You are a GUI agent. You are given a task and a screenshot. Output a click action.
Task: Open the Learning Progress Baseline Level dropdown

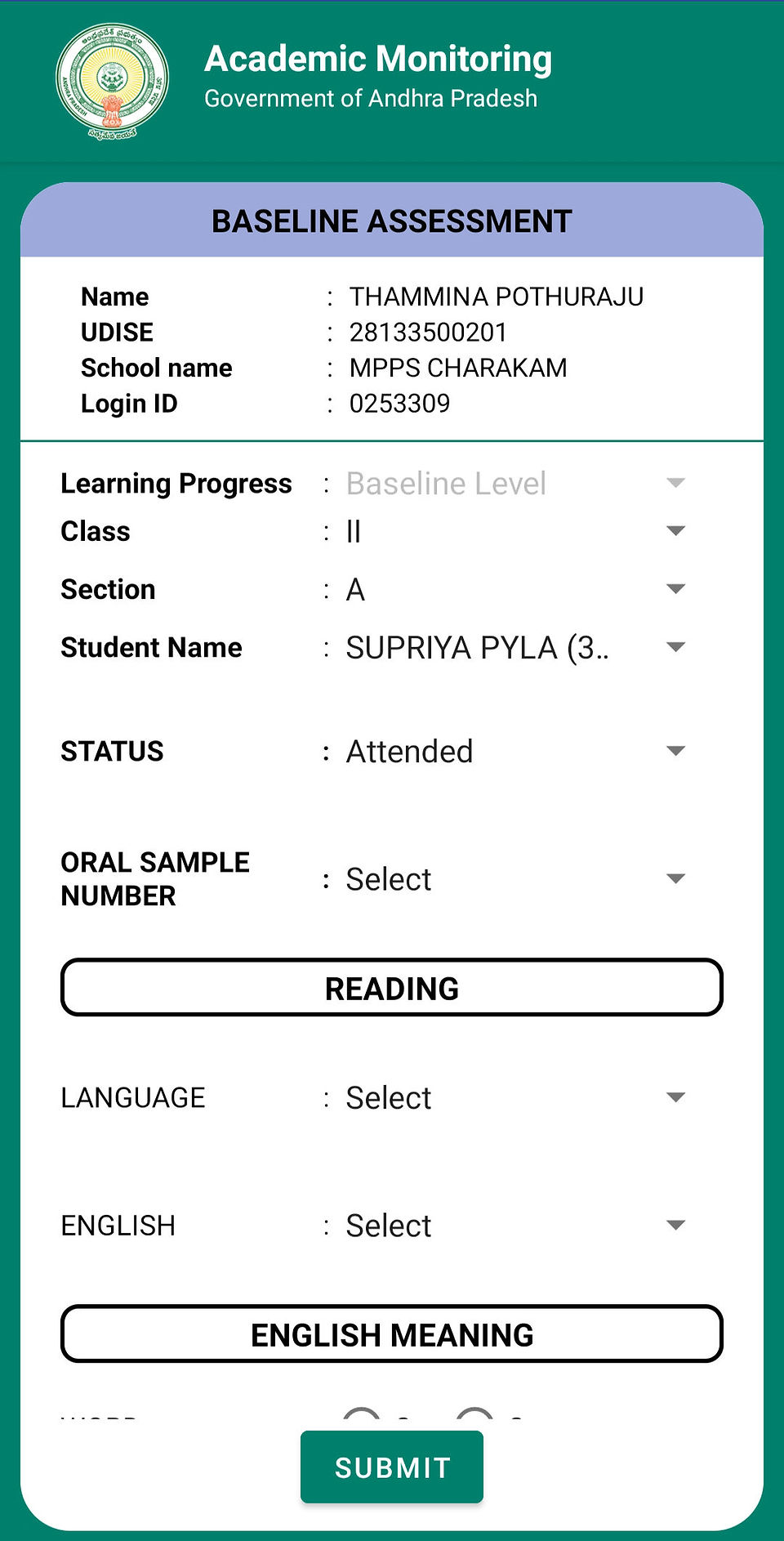[x=515, y=483]
